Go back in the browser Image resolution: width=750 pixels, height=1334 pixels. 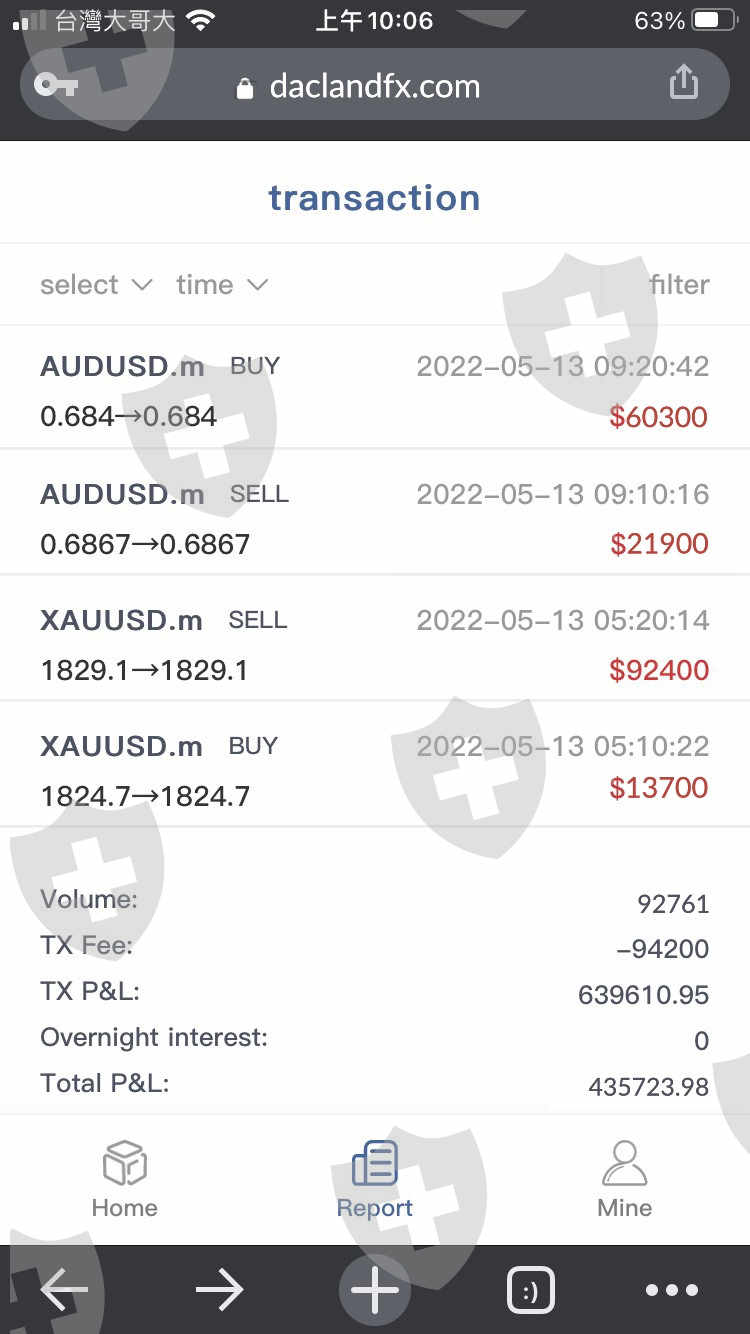pyautogui.click(x=64, y=1290)
